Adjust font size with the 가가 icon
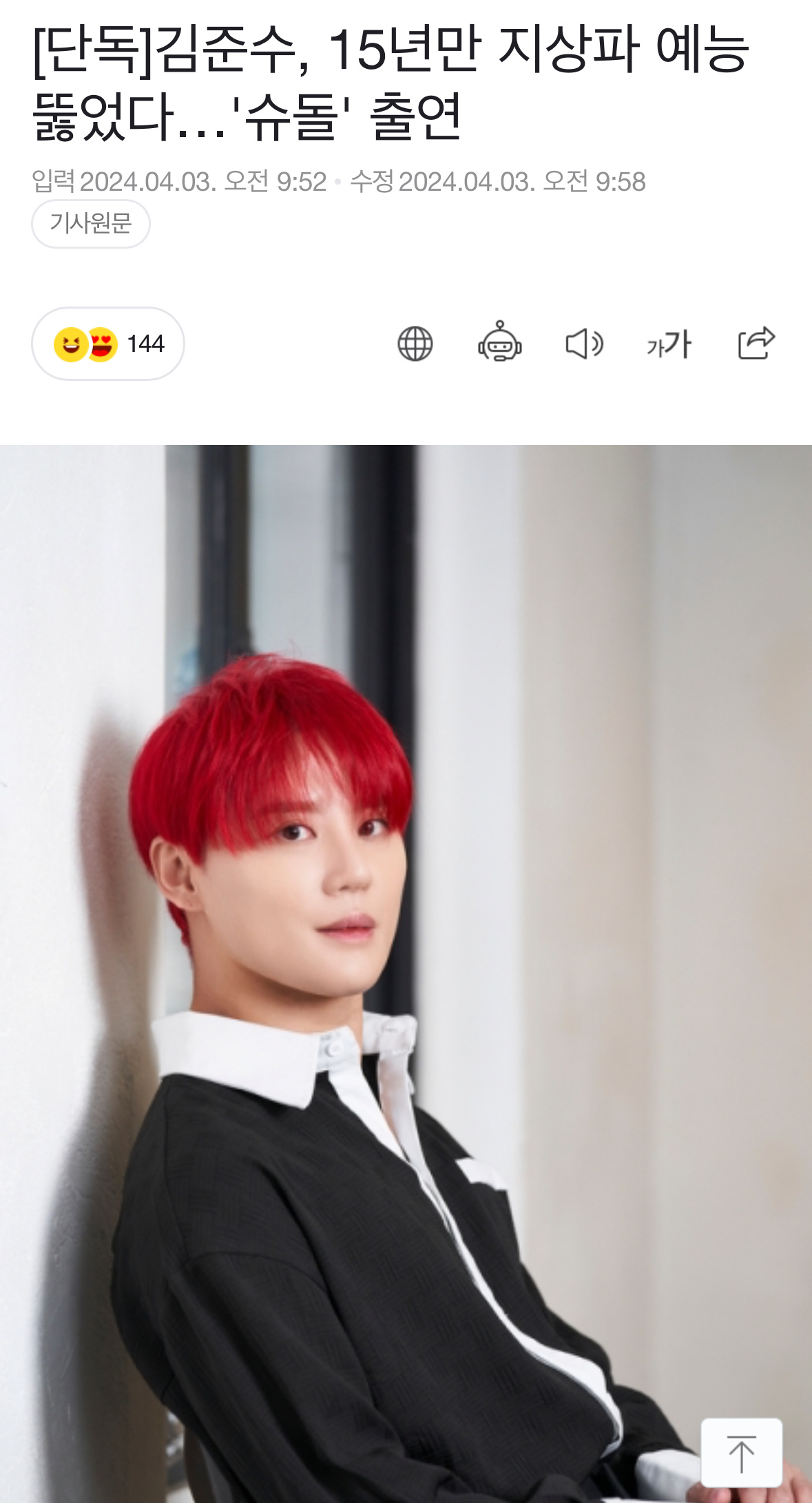Viewport: 812px width, 1503px height. pyautogui.click(x=669, y=343)
